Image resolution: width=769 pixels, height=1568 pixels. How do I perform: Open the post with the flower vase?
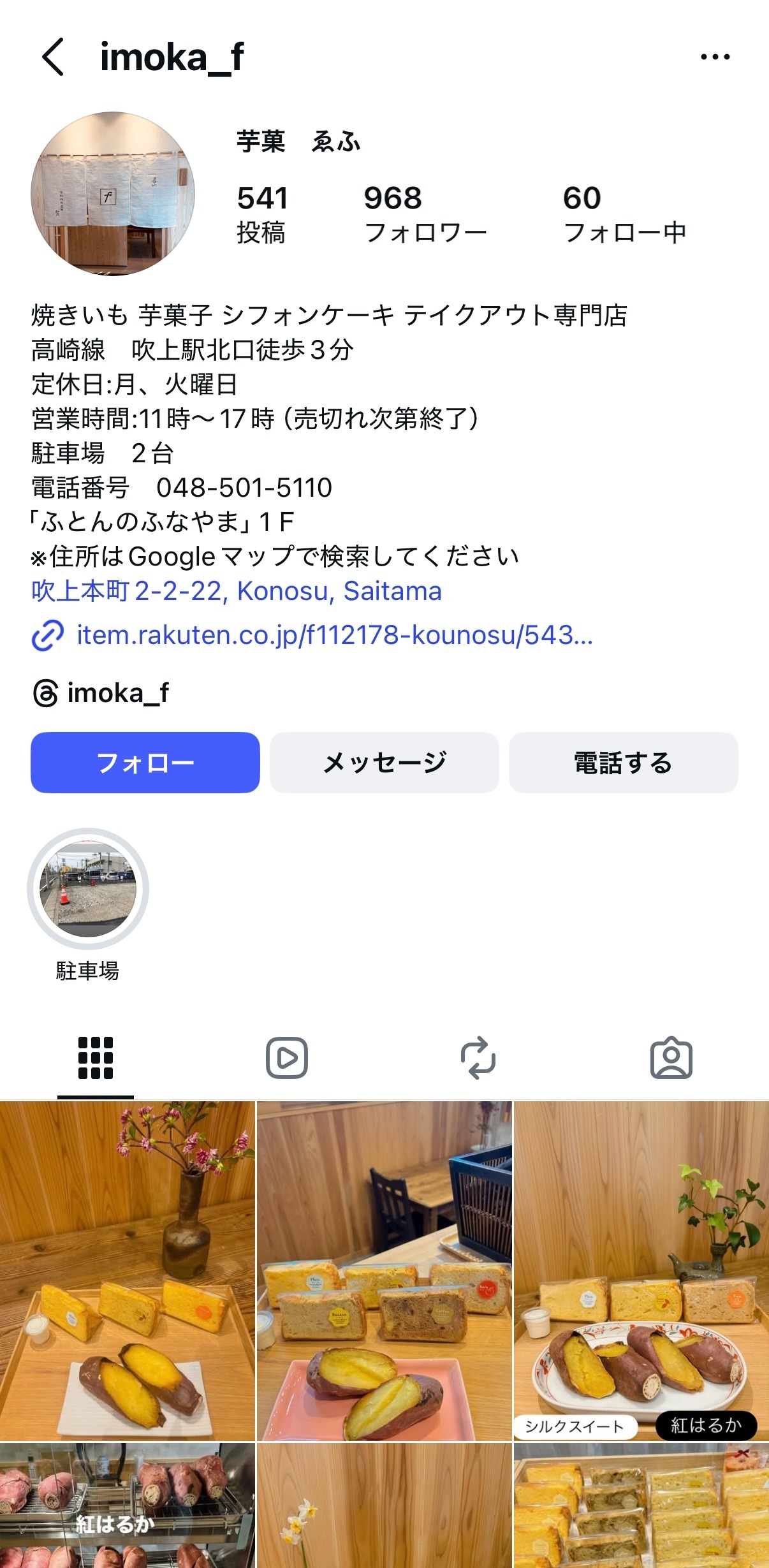[128, 1270]
